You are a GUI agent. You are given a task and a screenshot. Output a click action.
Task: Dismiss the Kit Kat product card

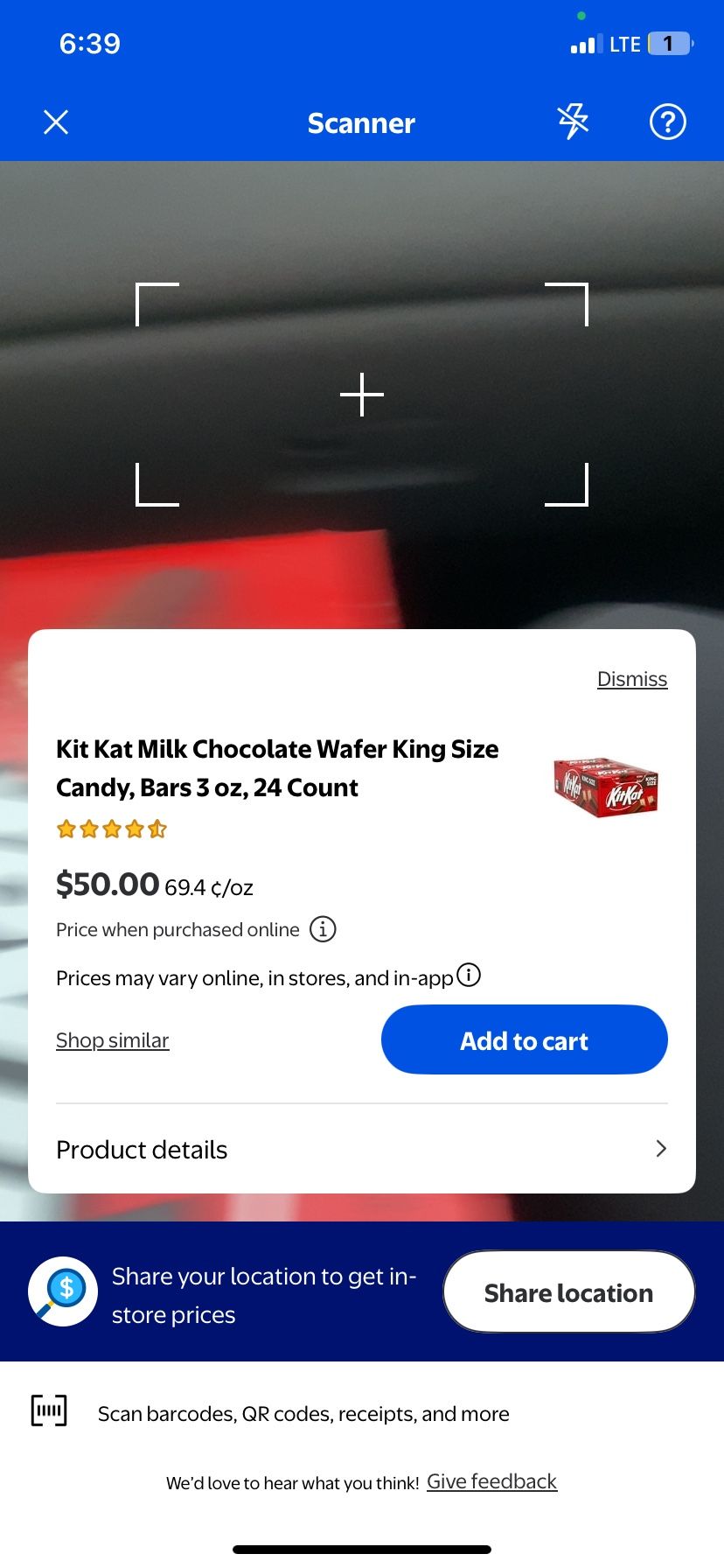click(631, 679)
